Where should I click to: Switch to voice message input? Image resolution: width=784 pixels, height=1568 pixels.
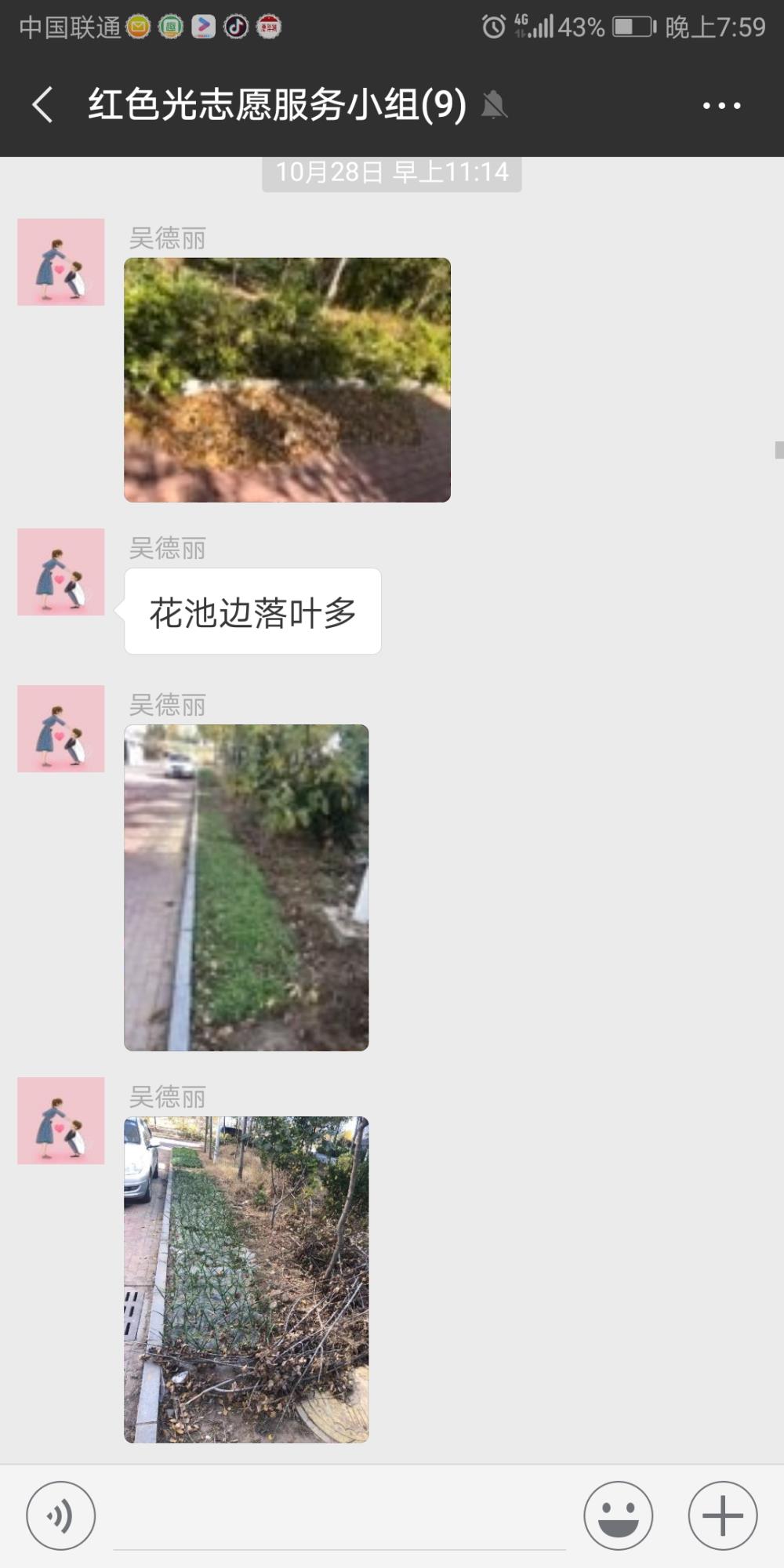tap(61, 1515)
